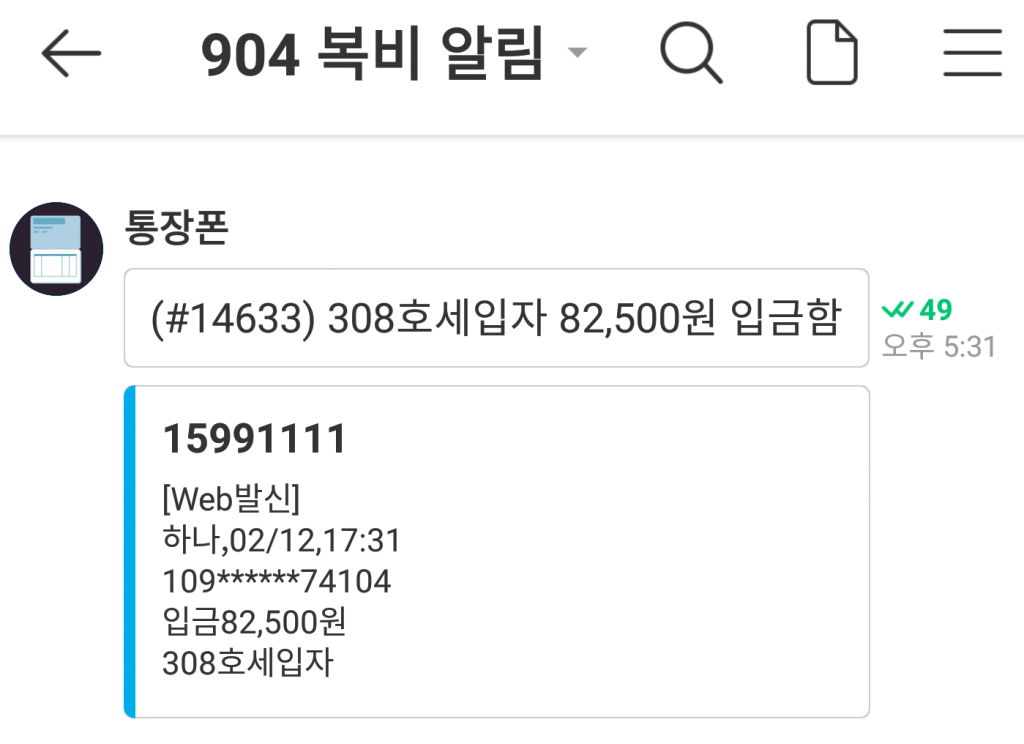
Task: Open the 15991111 deposit message card
Action: (x=497, y=551)
